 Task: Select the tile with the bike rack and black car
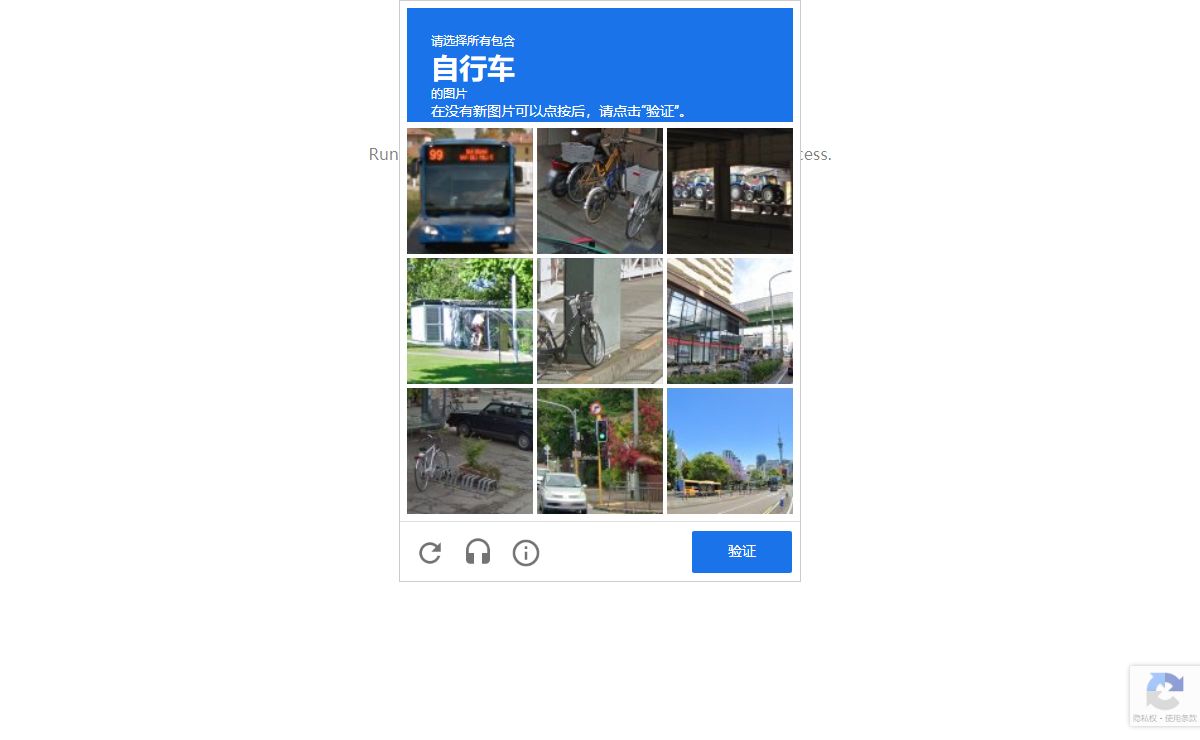469,450
